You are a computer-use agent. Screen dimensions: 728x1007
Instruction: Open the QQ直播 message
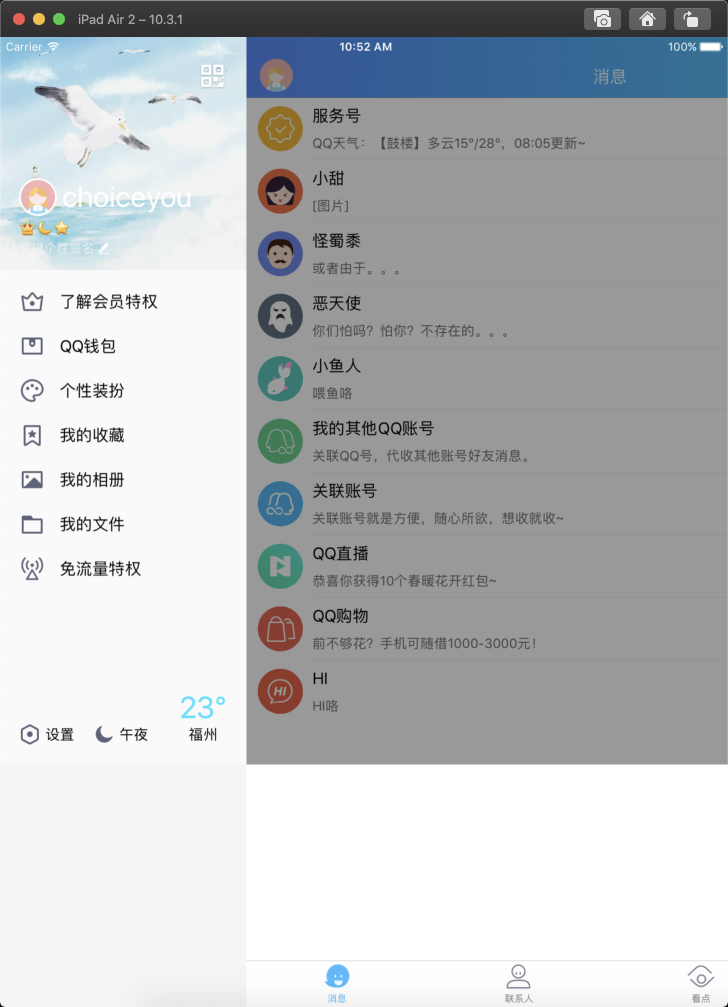tap(487, 566)
